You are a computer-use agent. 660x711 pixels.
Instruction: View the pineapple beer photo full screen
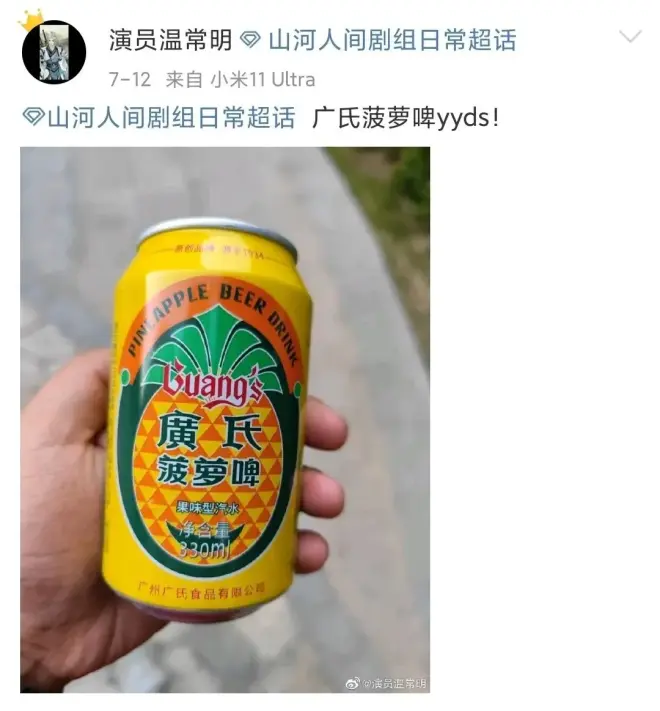225,420
